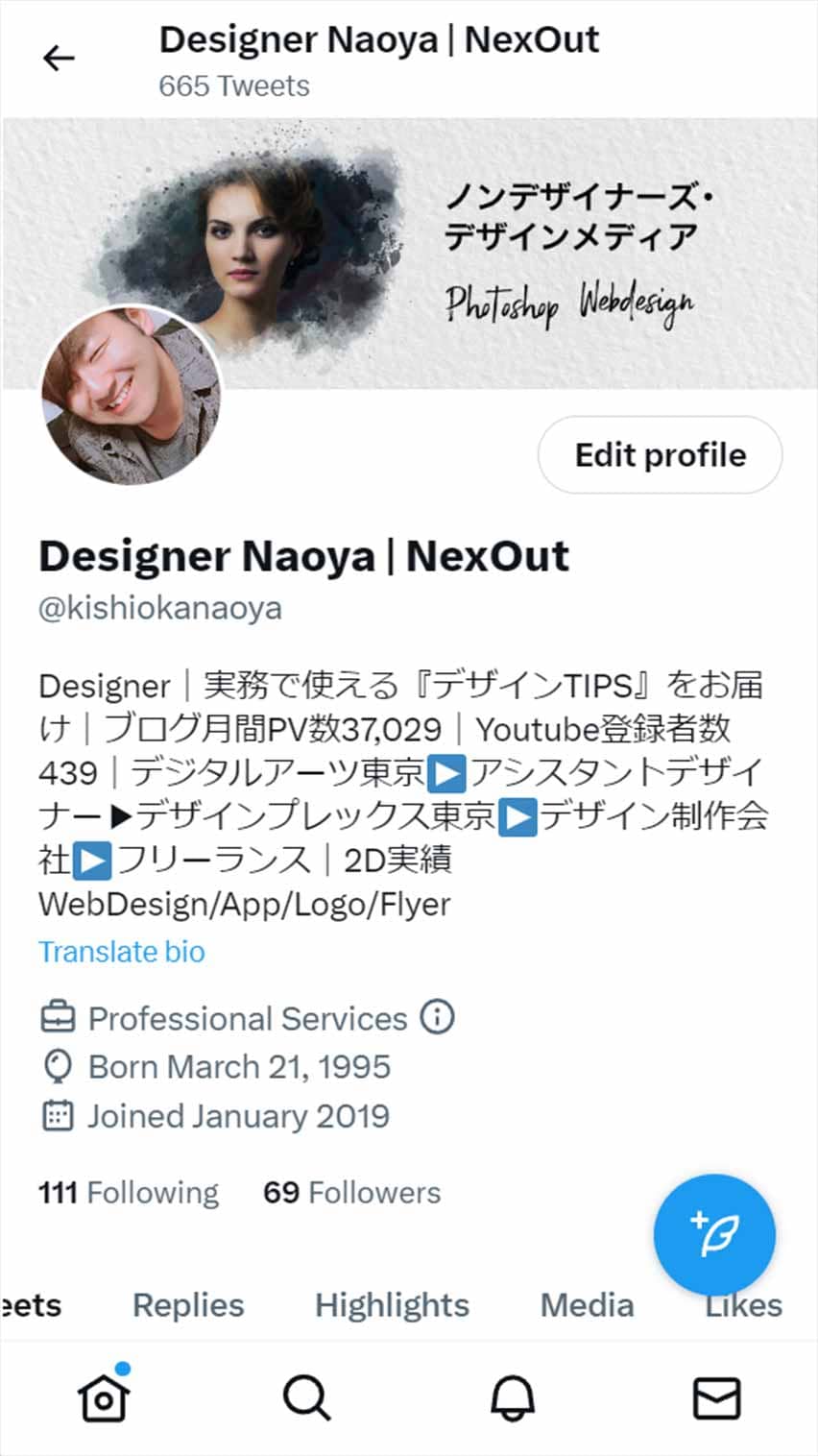
Task: Translate the bio text
Action: pos(122,952)
